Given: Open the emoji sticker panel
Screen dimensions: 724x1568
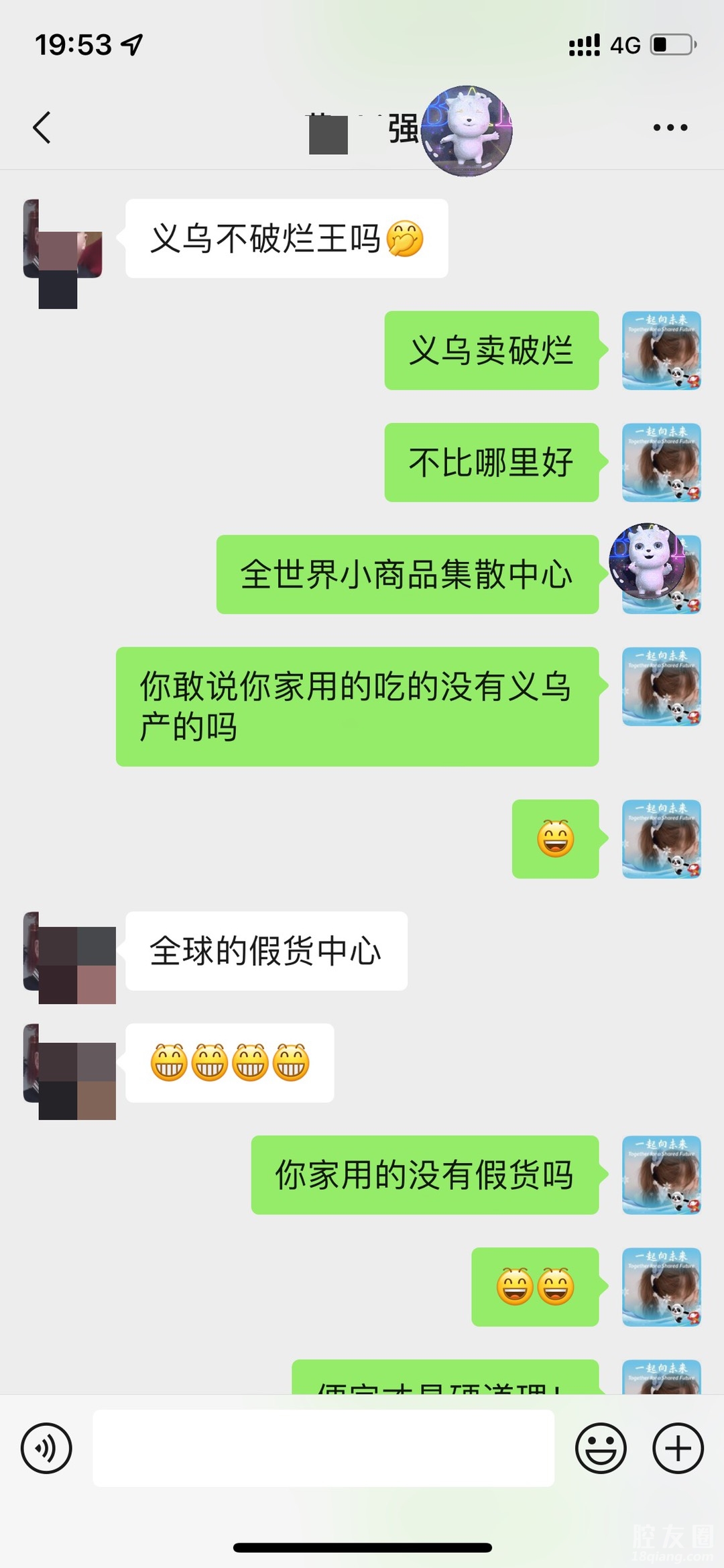Looking at the screenshot, I should 601,1448.
